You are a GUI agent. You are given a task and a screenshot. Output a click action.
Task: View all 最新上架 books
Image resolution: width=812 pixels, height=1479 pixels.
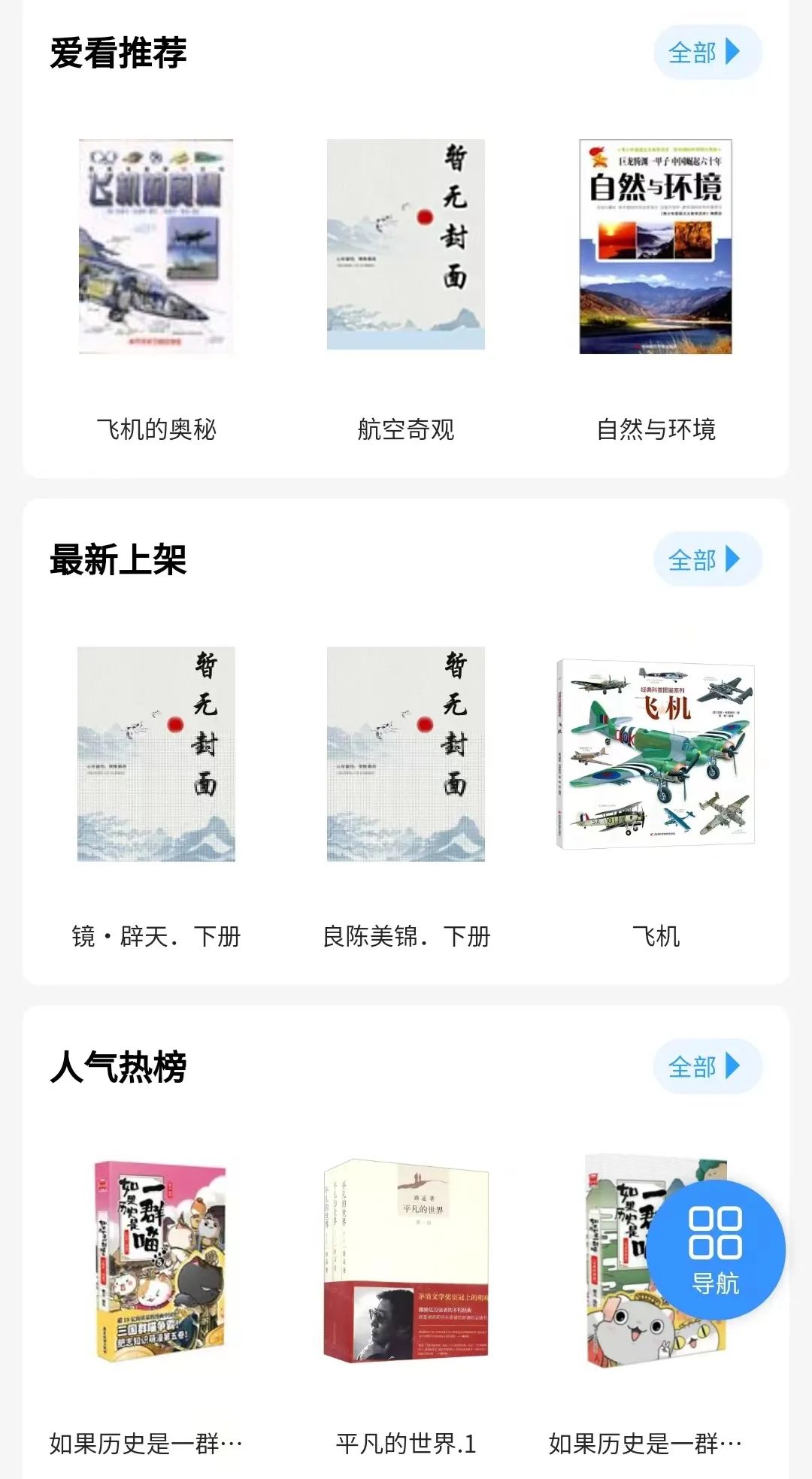point(707,559)
